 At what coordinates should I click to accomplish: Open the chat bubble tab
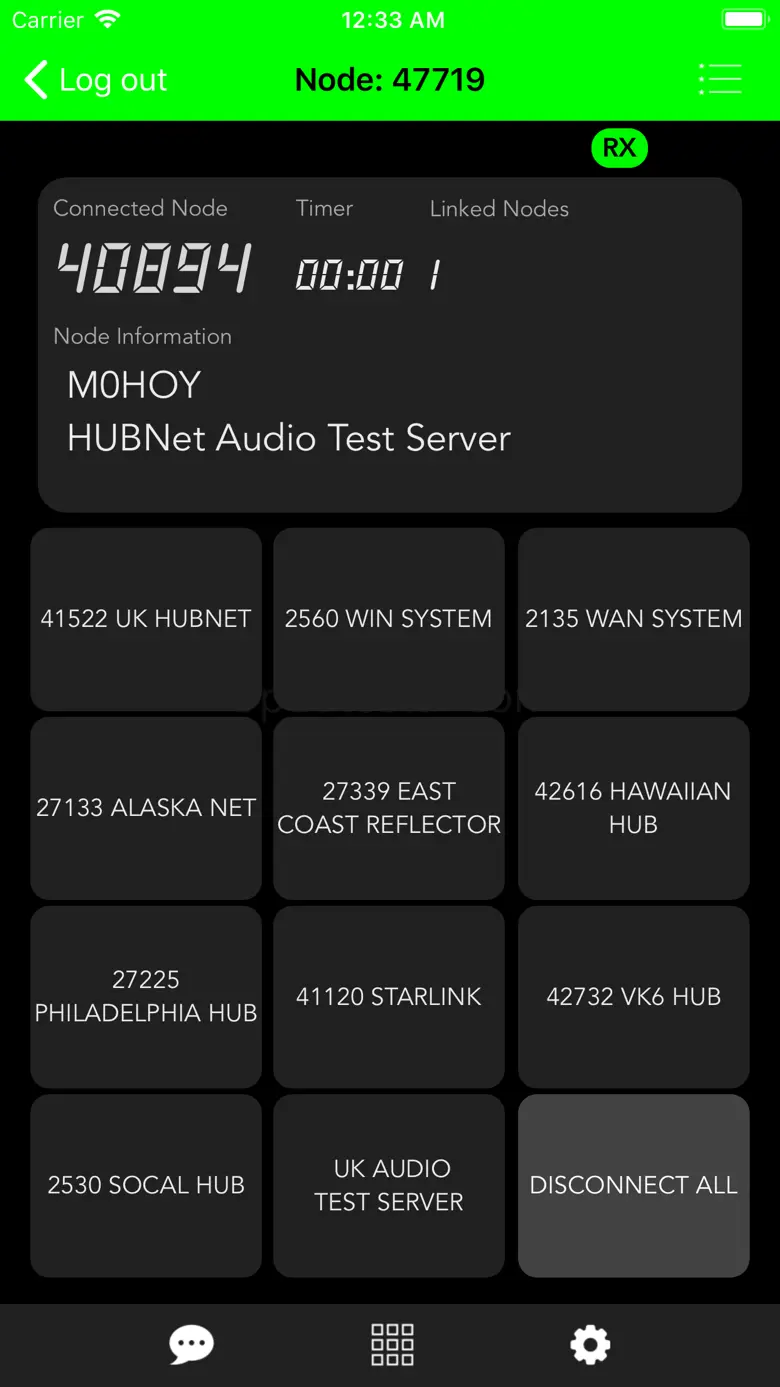click(192, 1345)
